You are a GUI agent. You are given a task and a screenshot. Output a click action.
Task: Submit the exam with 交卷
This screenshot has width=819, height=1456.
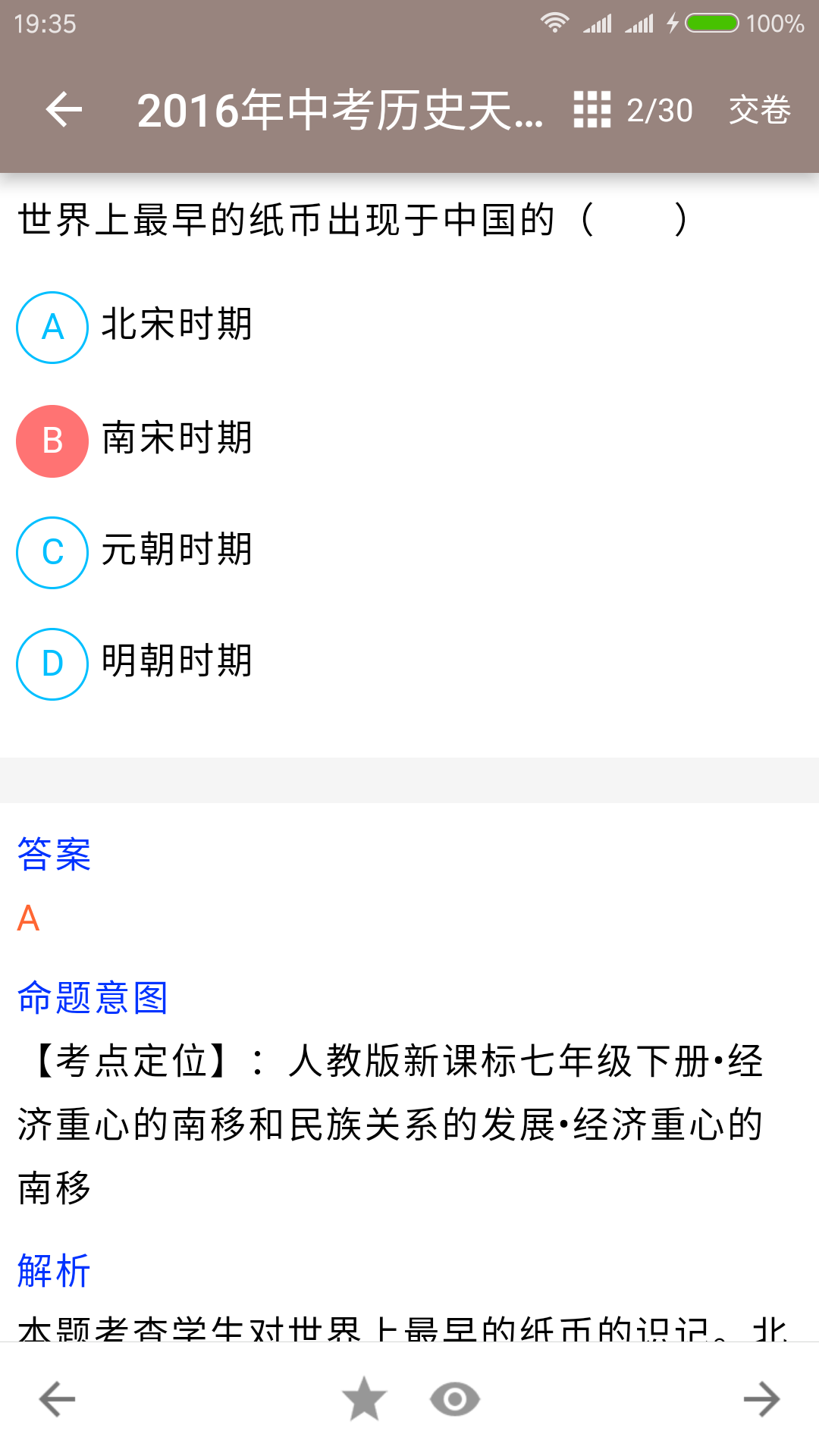[x=759, y=110]
